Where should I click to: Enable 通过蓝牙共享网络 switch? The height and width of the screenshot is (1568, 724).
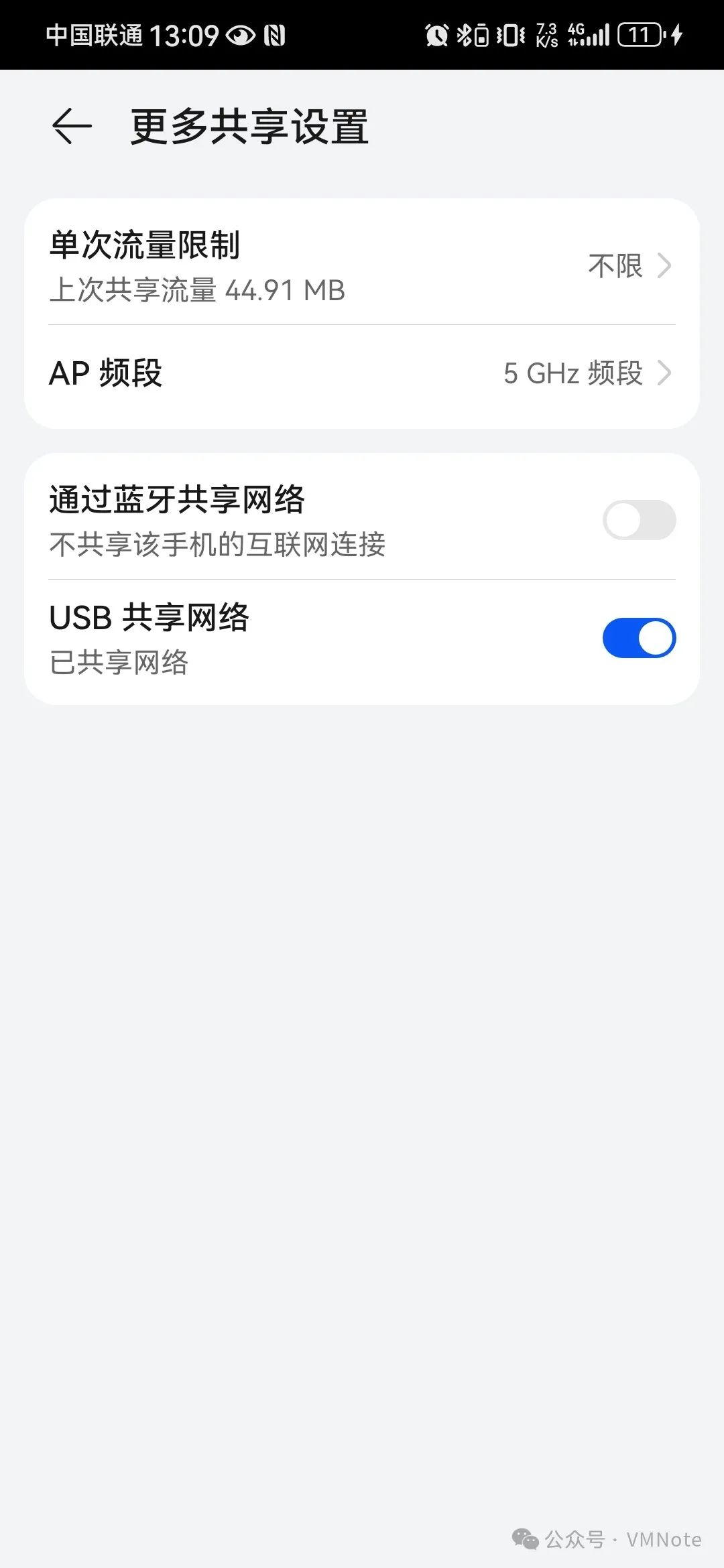click(x=639, y=520)
